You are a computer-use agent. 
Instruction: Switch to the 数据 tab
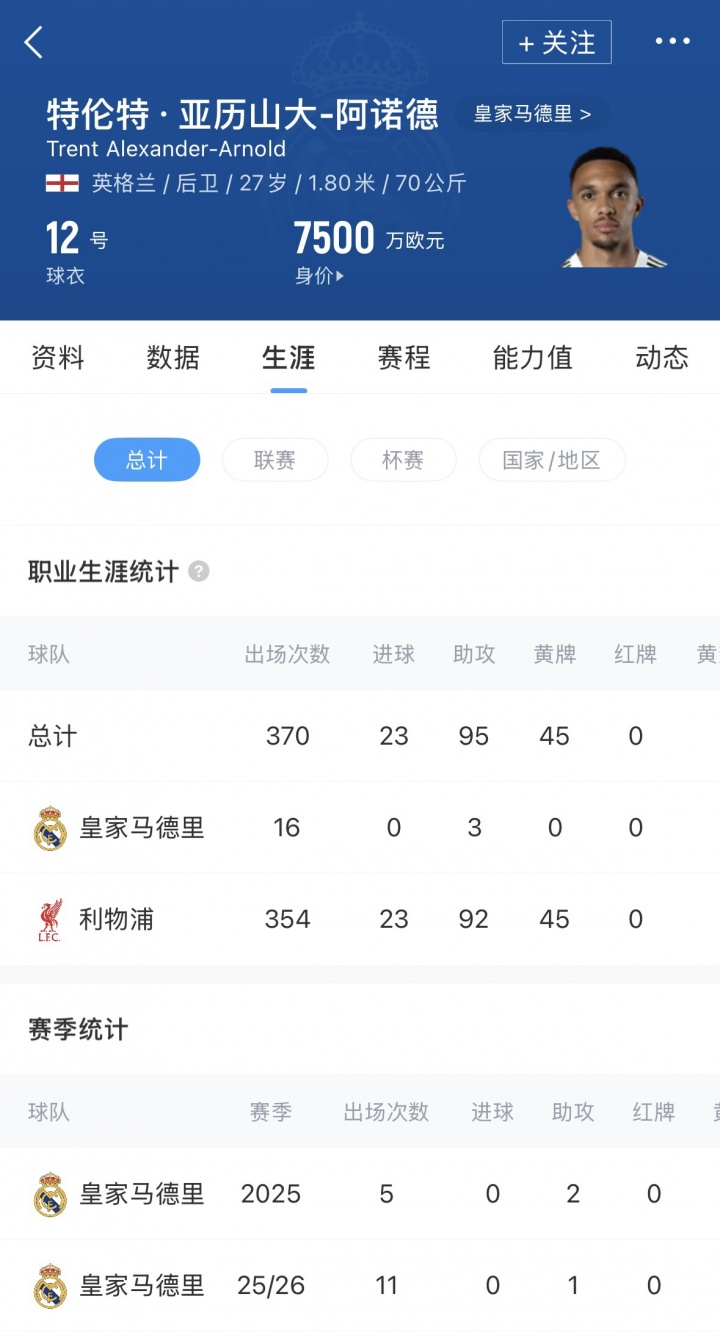pos(173,357)
